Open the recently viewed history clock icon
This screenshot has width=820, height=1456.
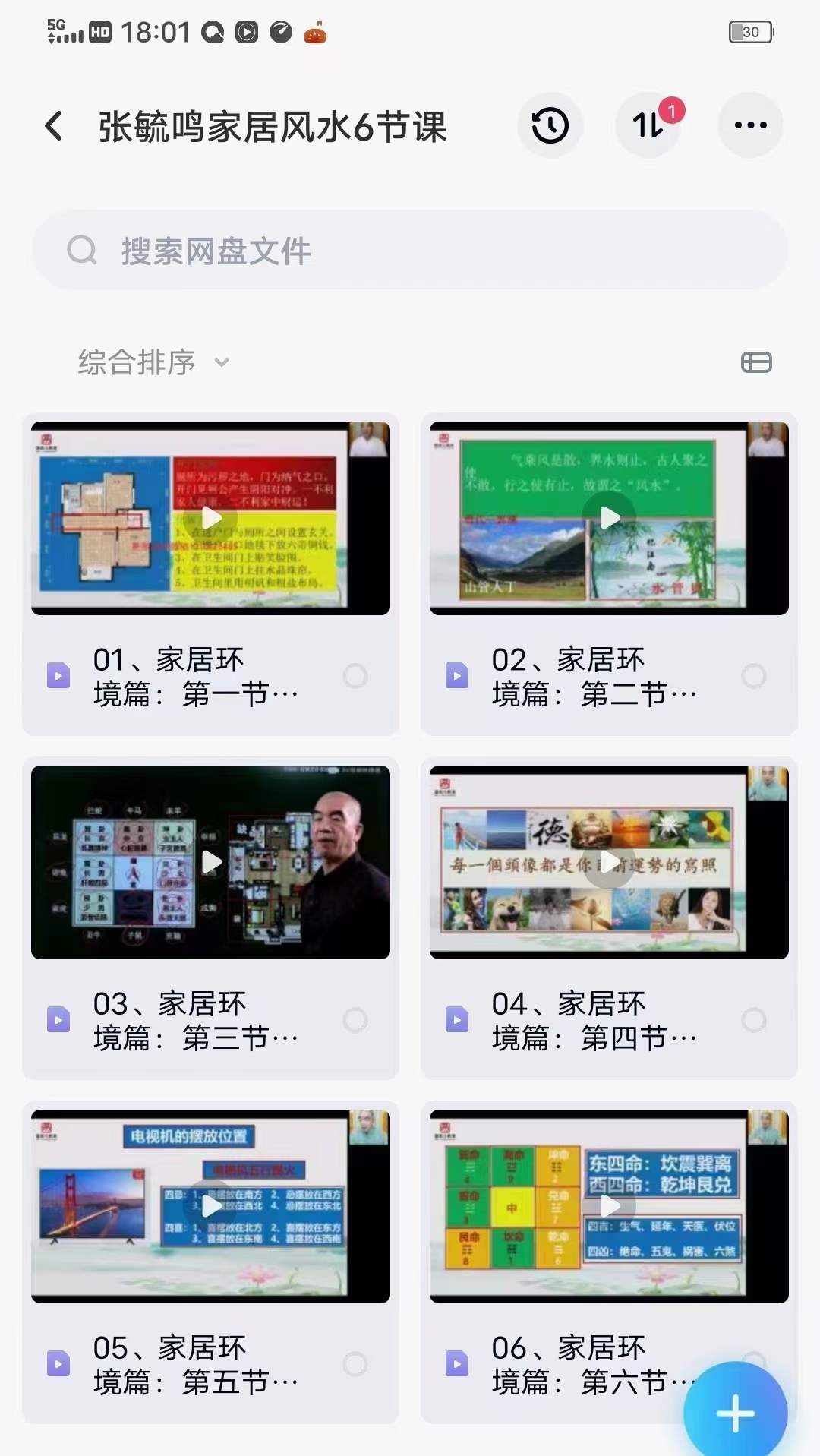coord(550,125)
